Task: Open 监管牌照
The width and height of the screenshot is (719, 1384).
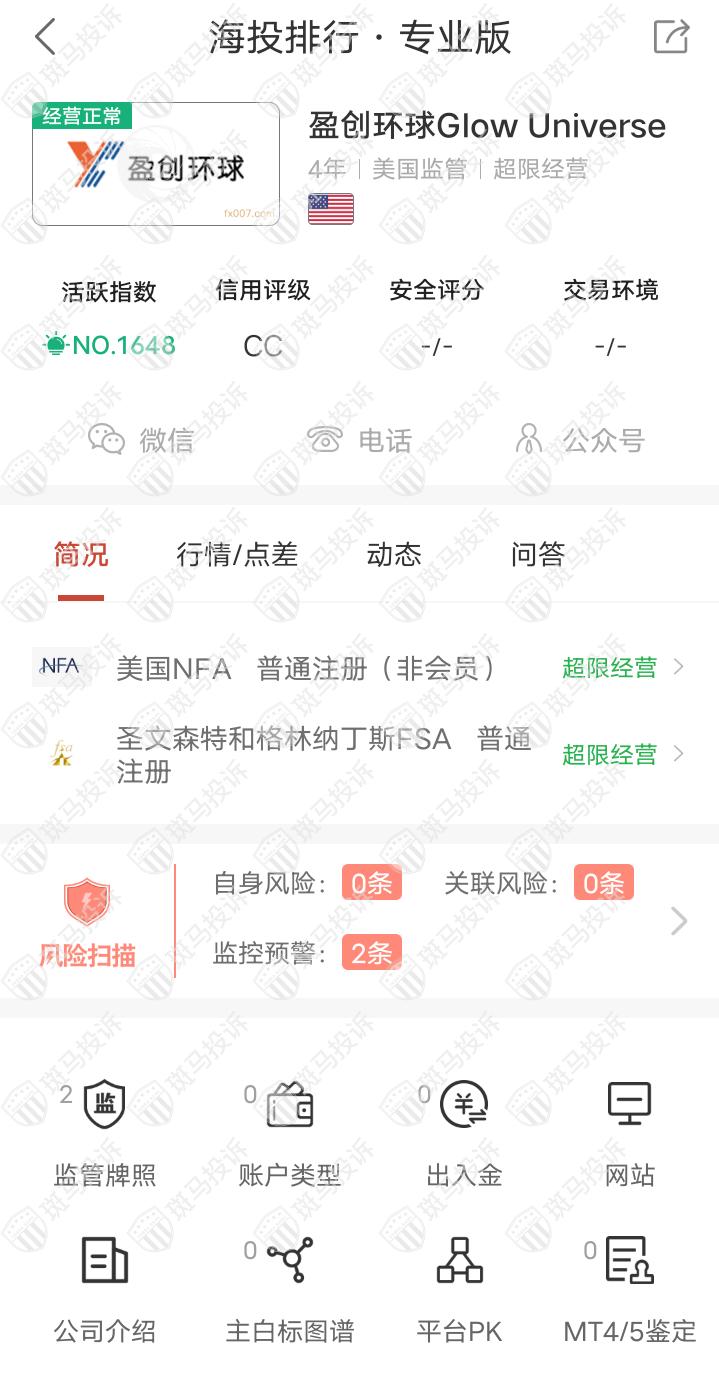Action: tap(104, 1134)
